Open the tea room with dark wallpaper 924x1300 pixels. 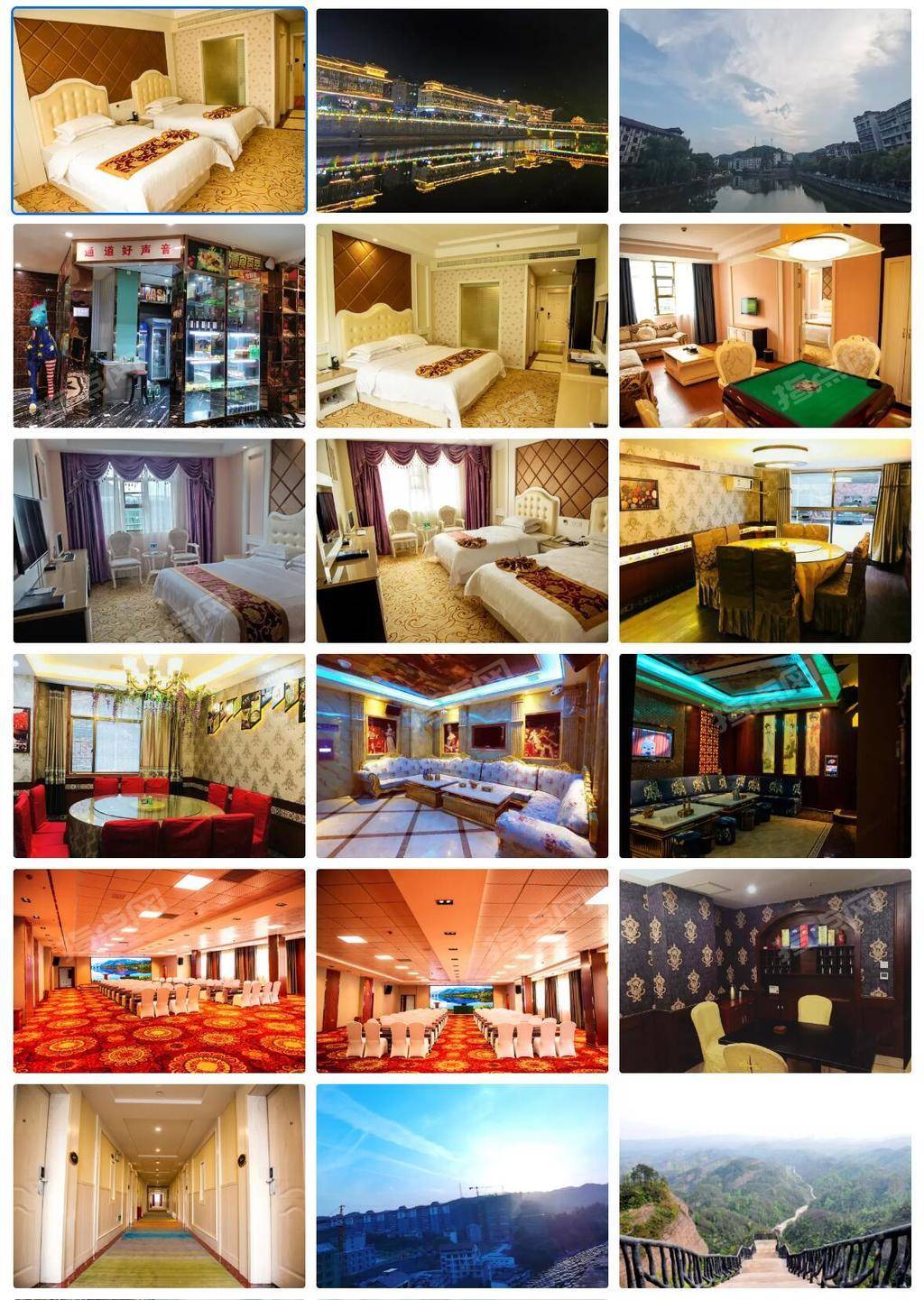[765, 971]
